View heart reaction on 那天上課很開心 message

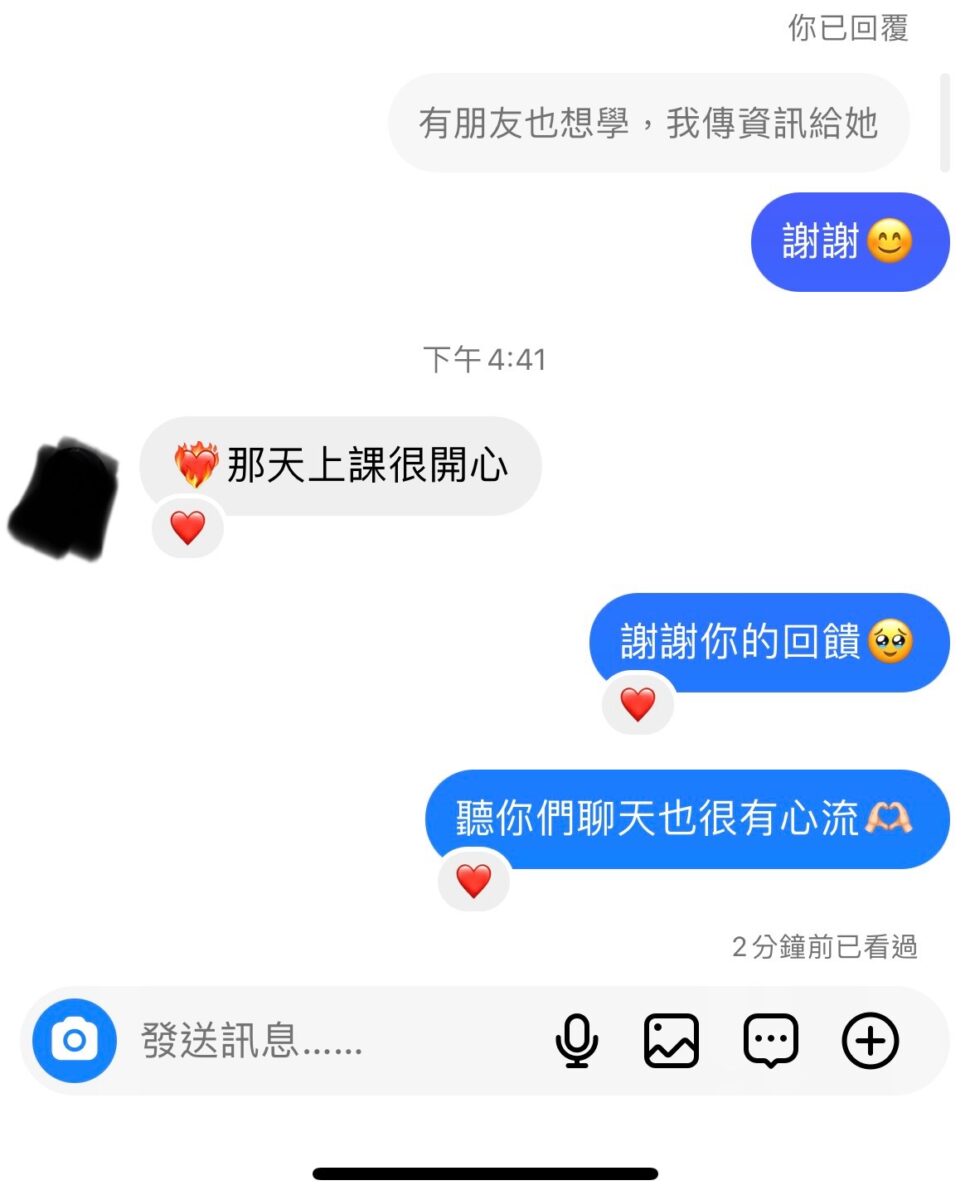click(187, 527)
